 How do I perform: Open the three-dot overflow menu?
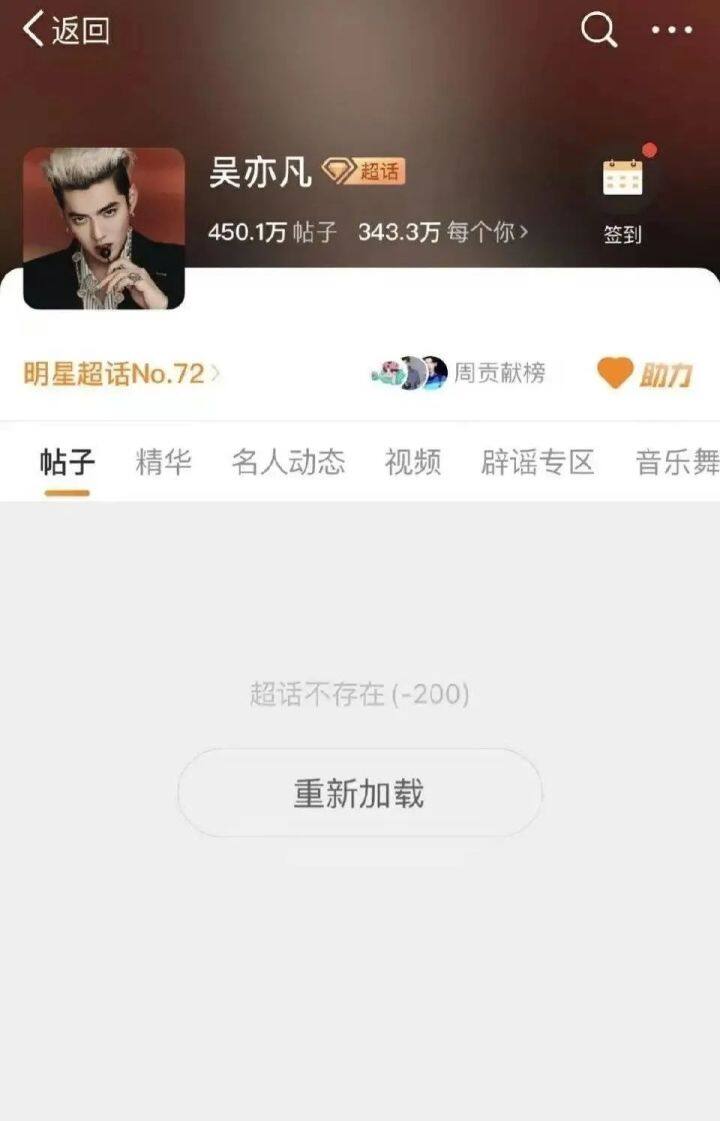pyautogui.click(x=672, y=30)
